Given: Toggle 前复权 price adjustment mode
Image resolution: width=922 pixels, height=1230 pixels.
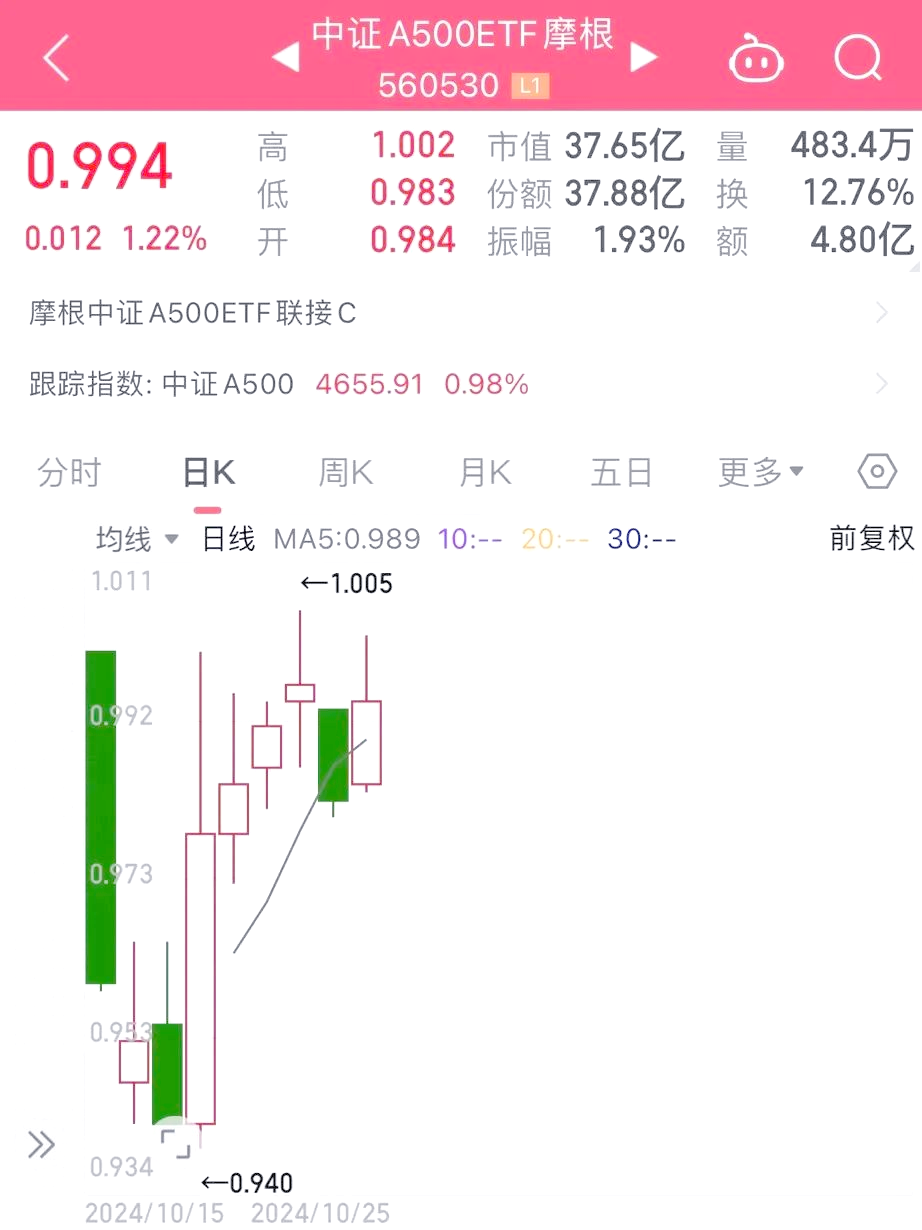Looking at the screenshot, I should 871,539.
